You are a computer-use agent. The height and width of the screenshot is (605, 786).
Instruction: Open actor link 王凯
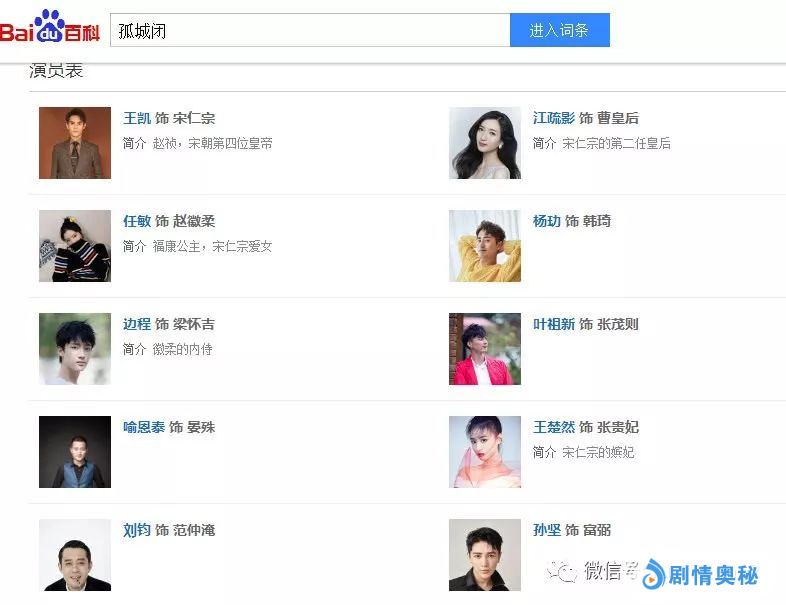click(x=137, y=118)
